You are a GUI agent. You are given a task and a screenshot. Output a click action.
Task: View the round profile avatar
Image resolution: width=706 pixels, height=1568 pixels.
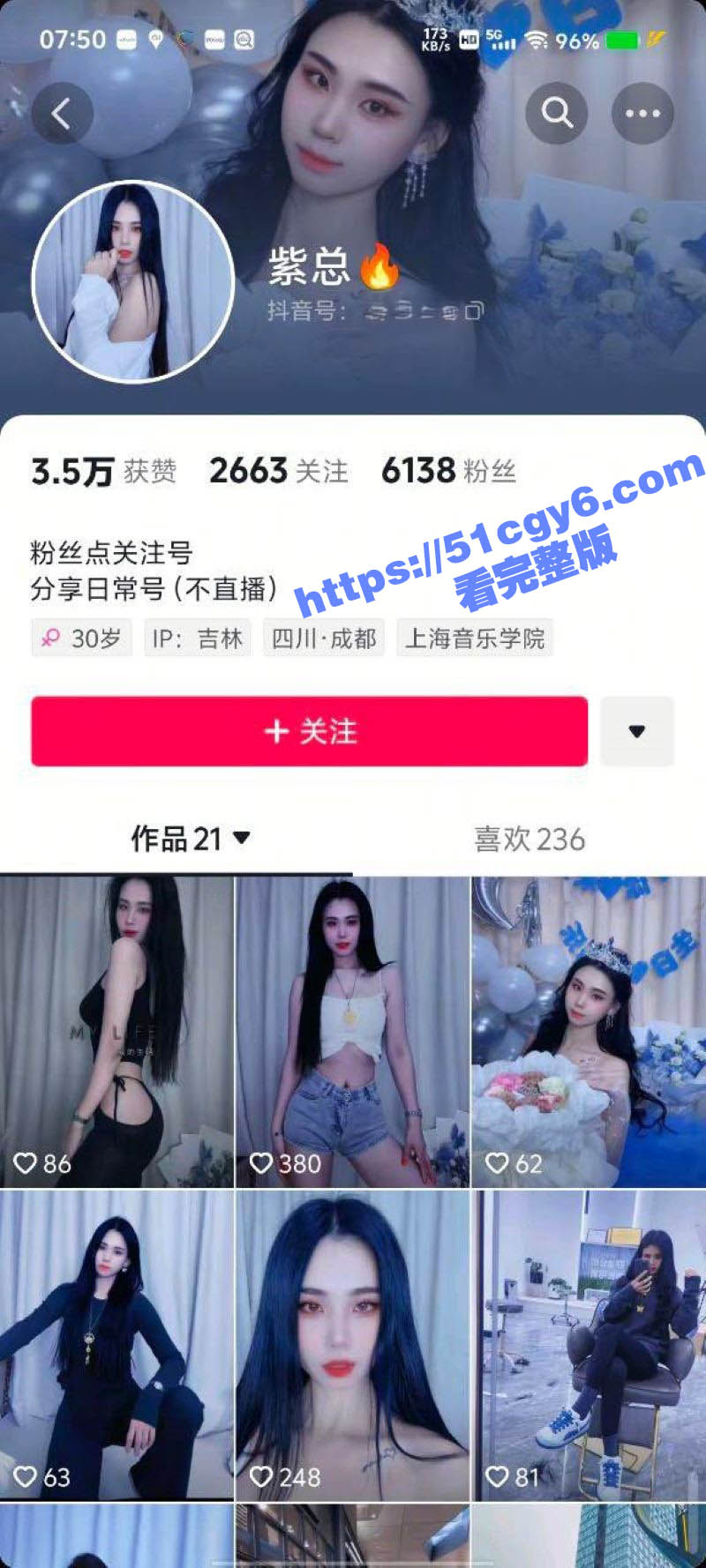click(132, 281)
